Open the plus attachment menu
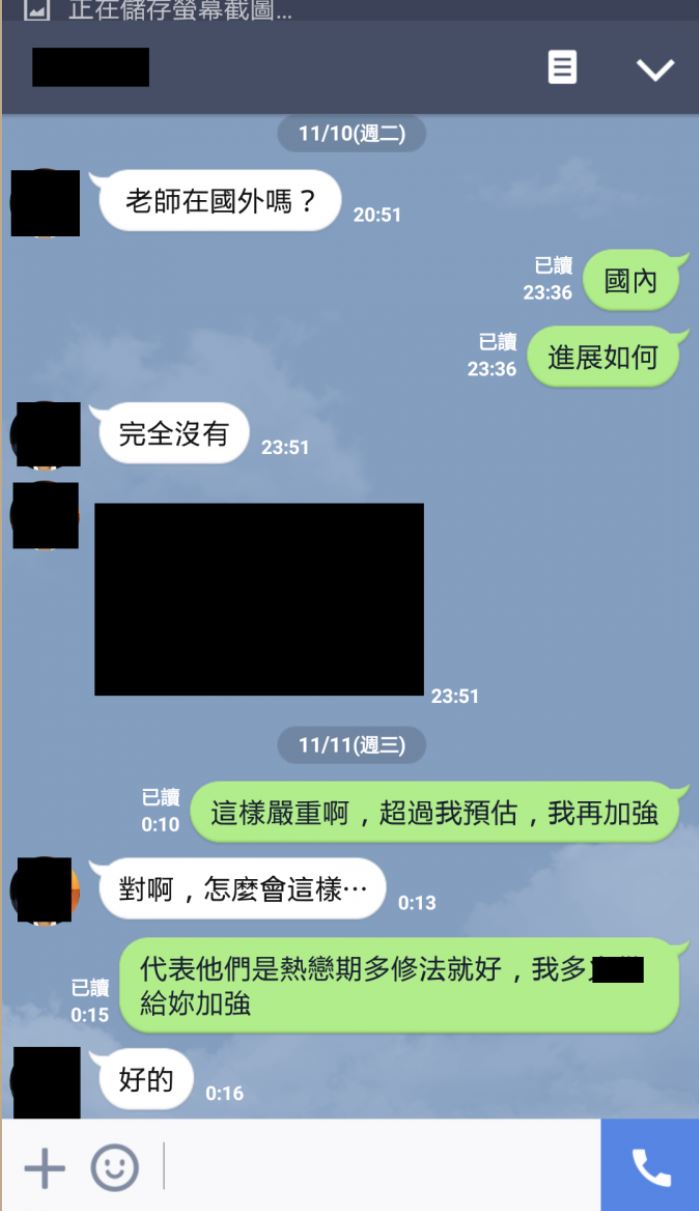The width and height of the screenshot is (699, 1211). click(43, 1168)
